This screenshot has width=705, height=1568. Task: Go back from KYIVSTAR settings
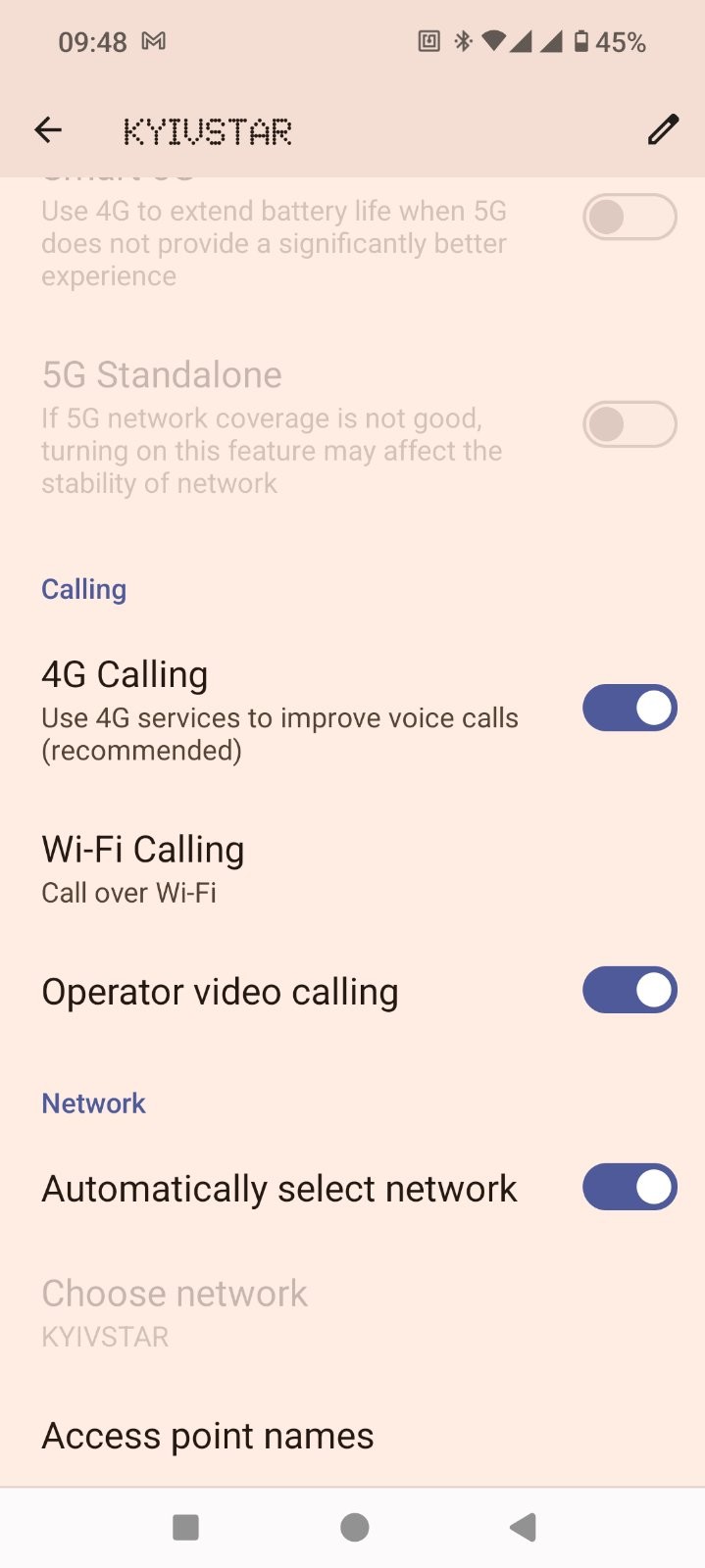point(48,129)
